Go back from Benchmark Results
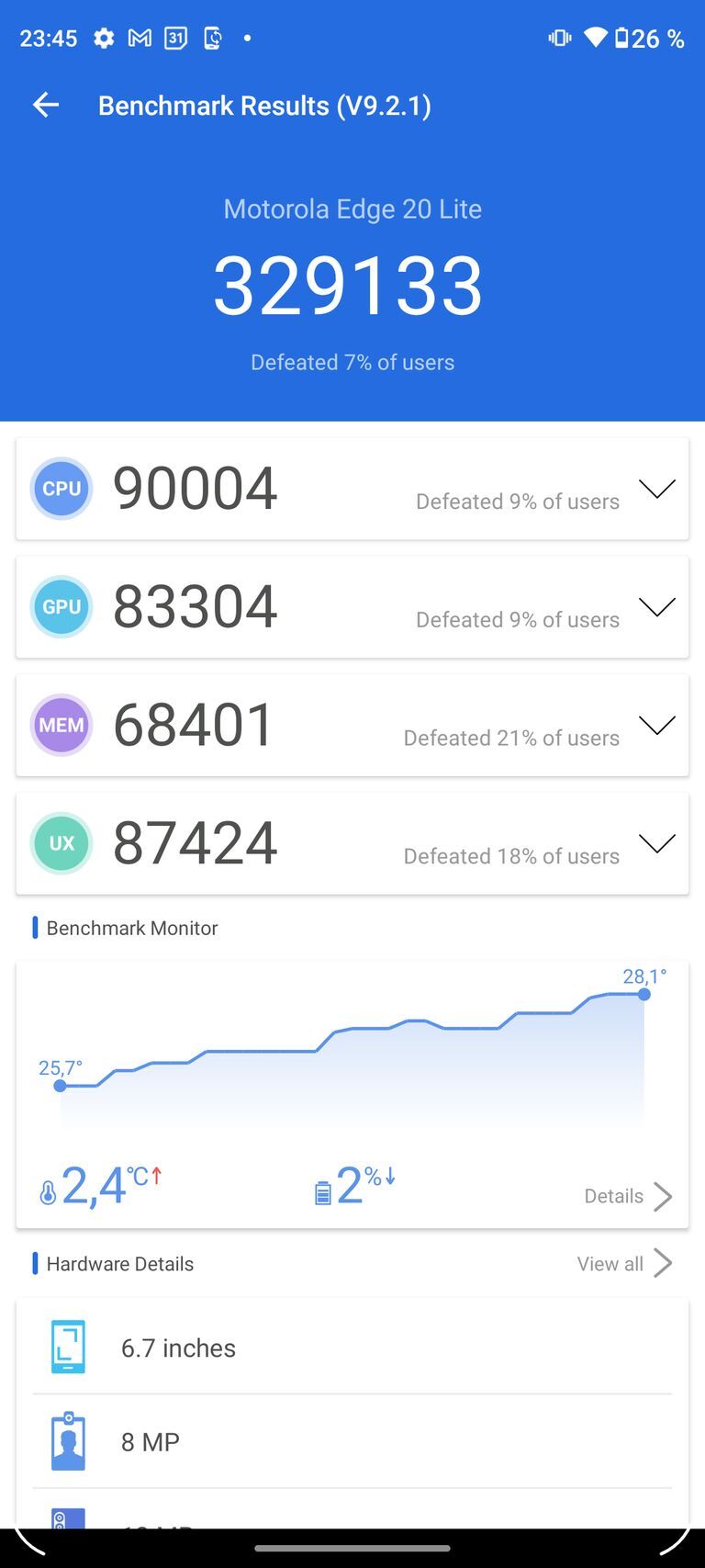Viewport: 705px width, 1568px height. click(x=46, y=106)
